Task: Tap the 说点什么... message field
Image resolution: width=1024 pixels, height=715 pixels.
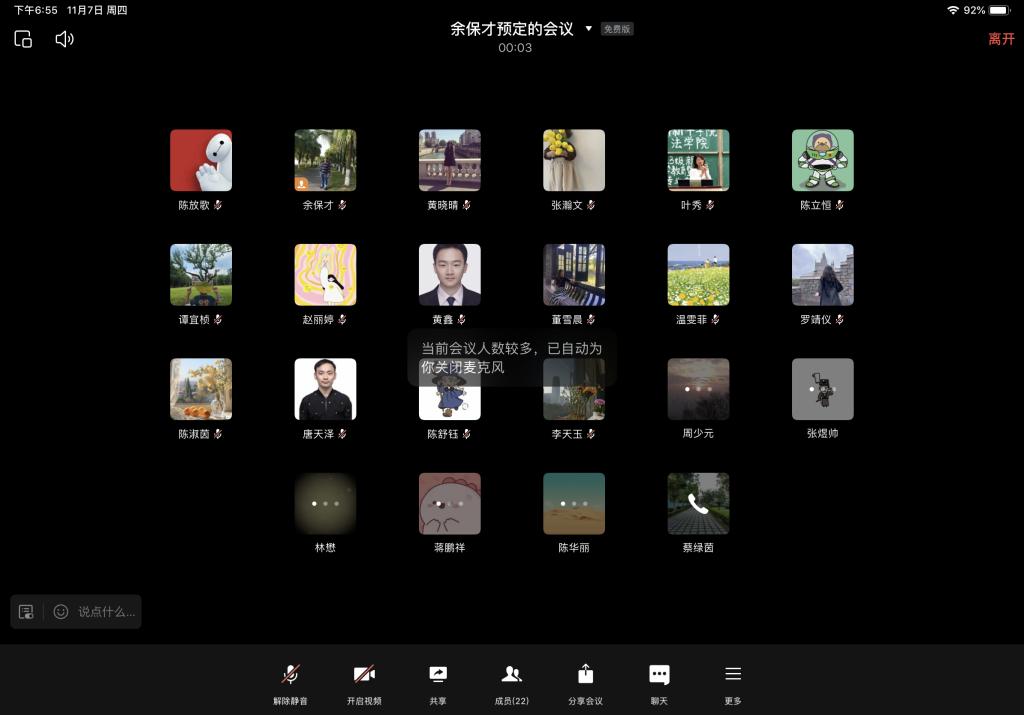Action: tap(106, 612)
